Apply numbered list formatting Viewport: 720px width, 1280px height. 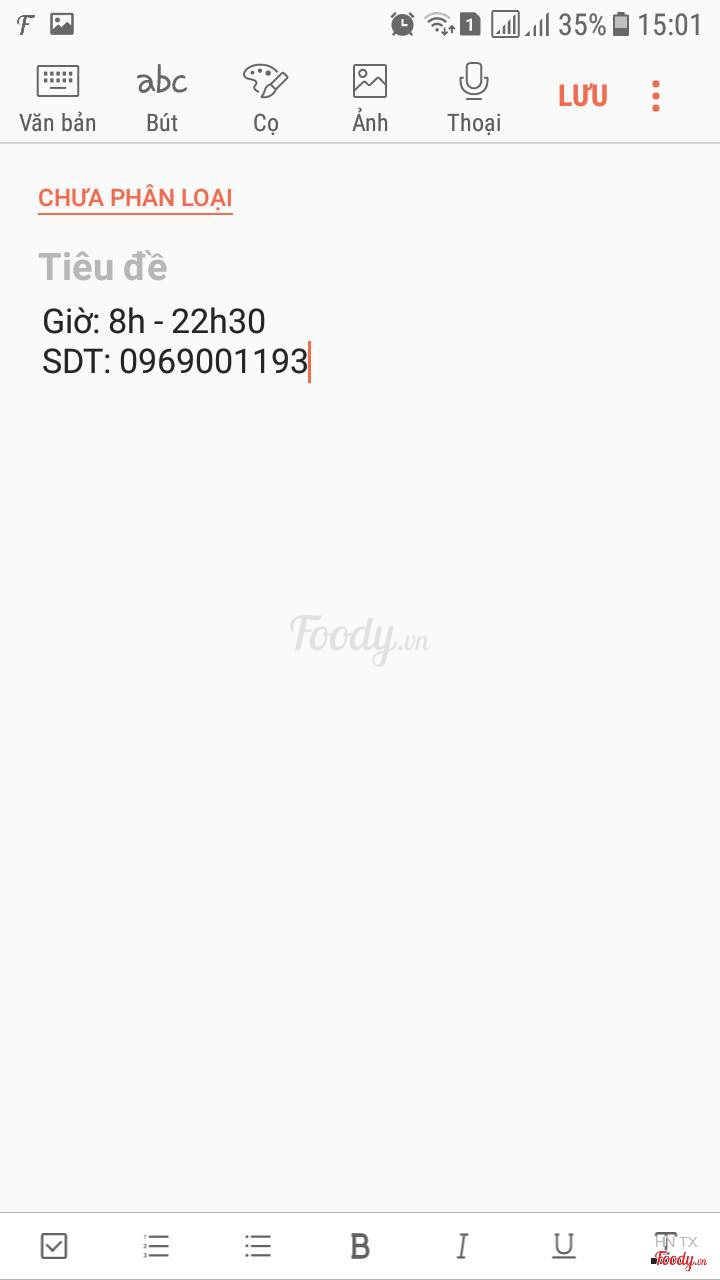click(x=156, y=1245)
